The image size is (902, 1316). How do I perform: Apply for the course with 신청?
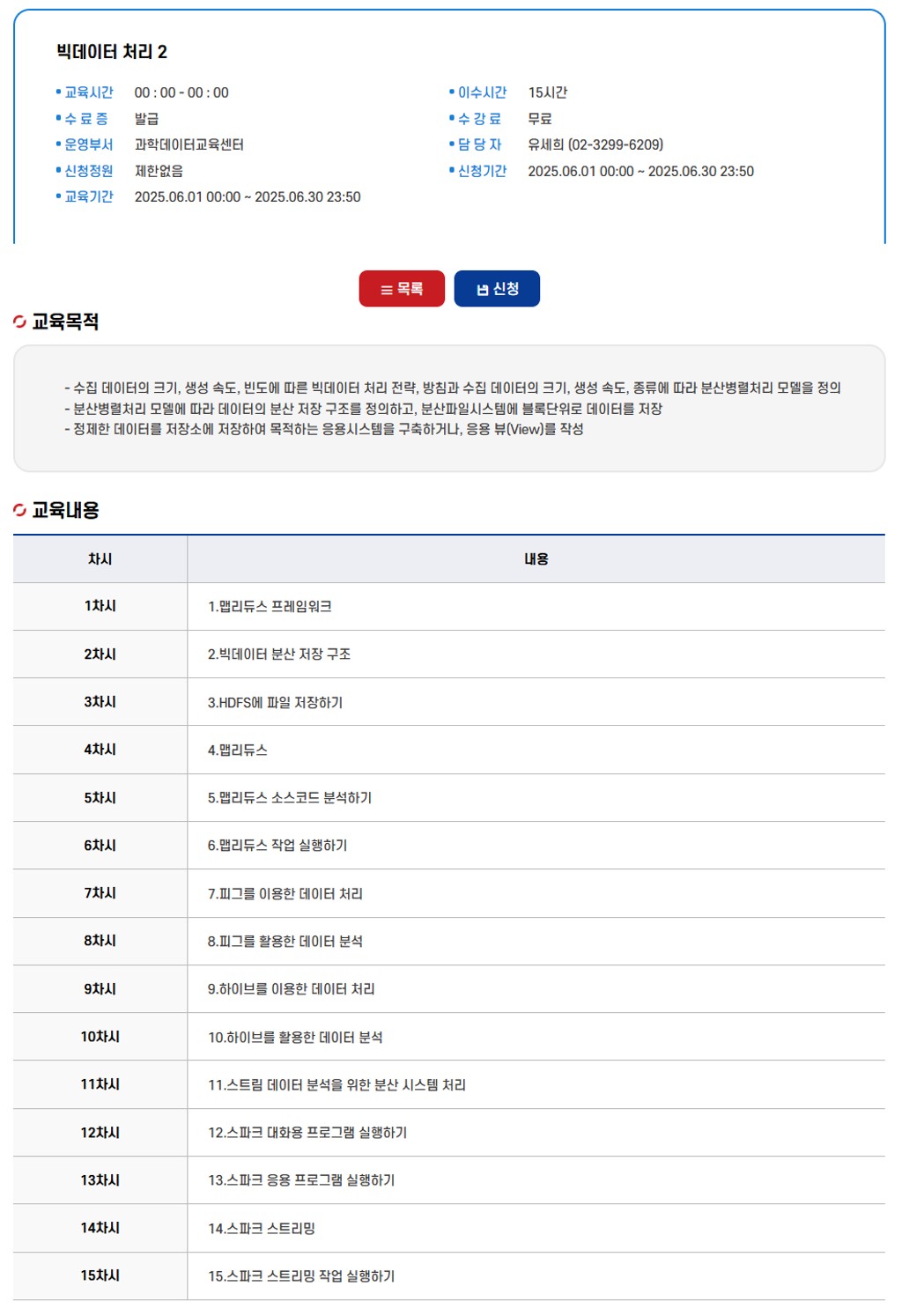point(497,289)
